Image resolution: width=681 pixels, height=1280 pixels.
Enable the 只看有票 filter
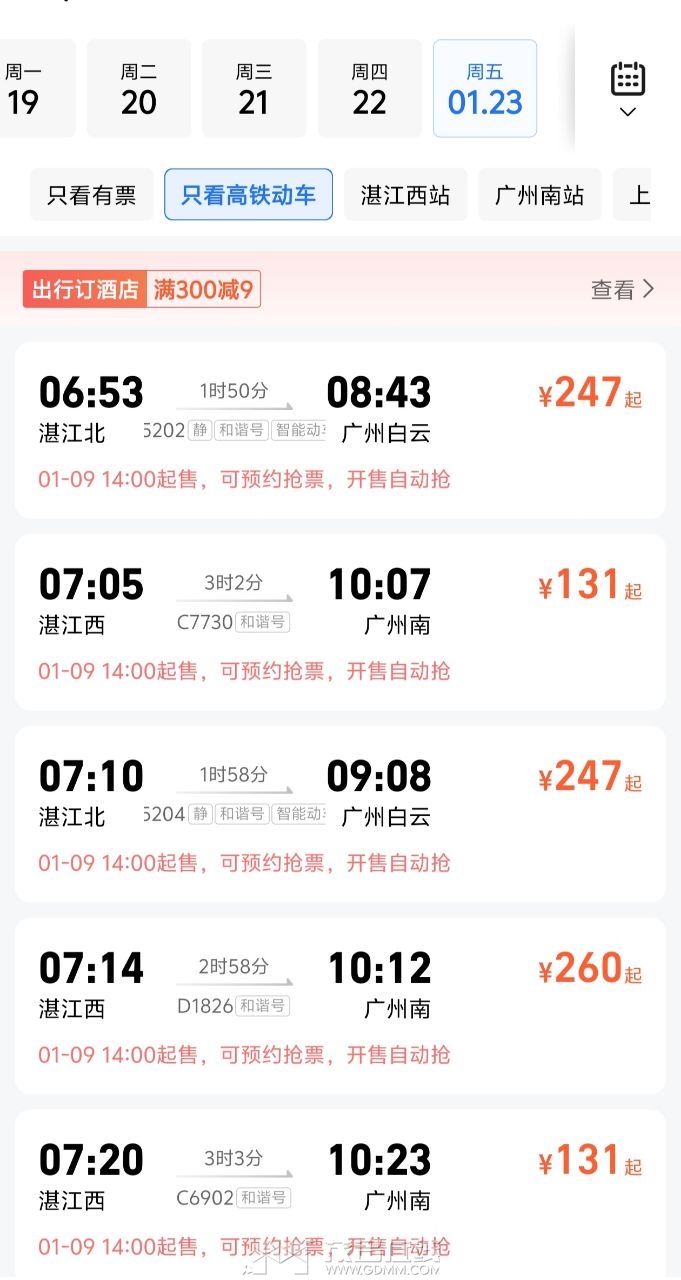pos(92,195)
